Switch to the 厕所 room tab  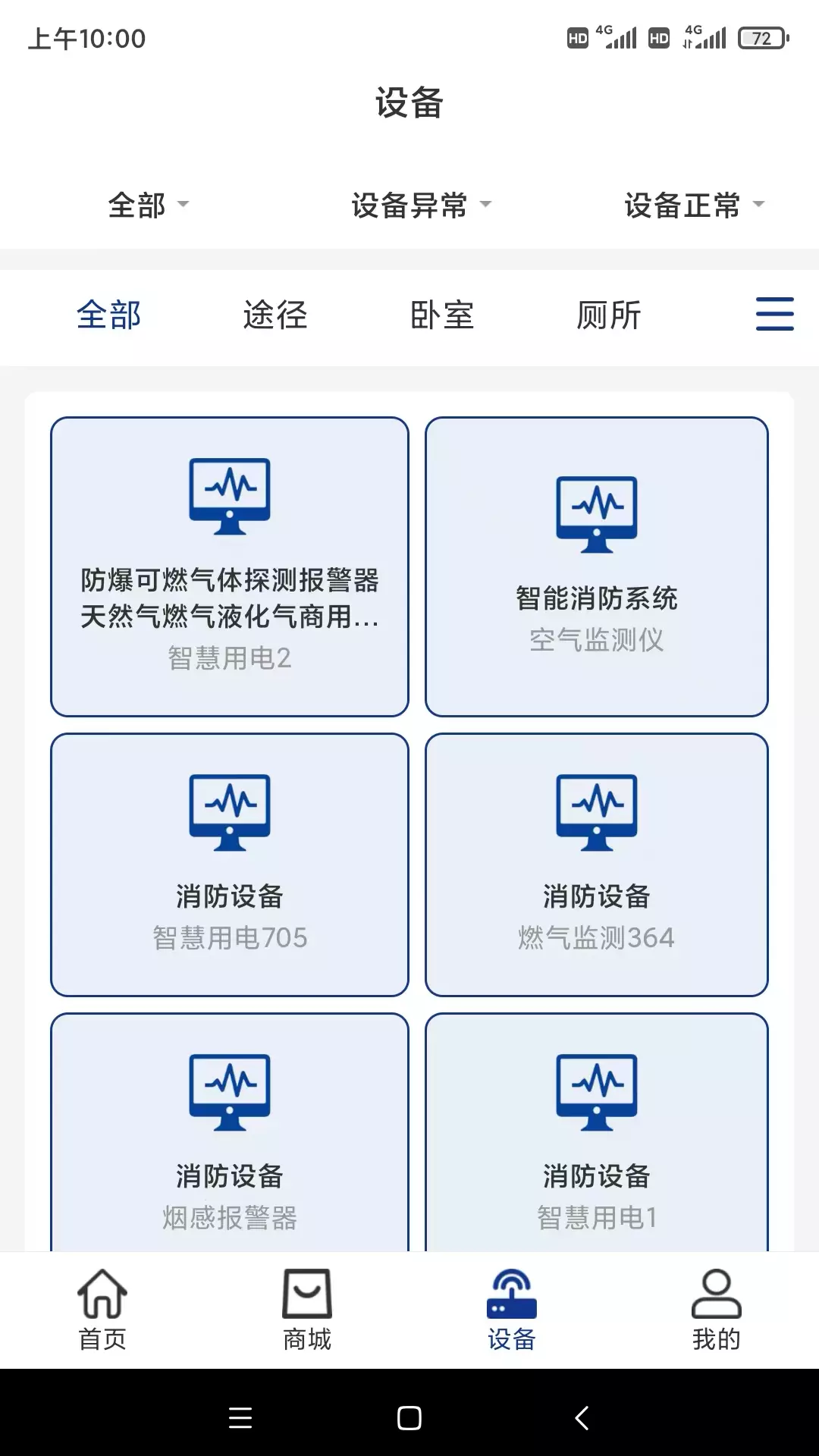[609, 315]
